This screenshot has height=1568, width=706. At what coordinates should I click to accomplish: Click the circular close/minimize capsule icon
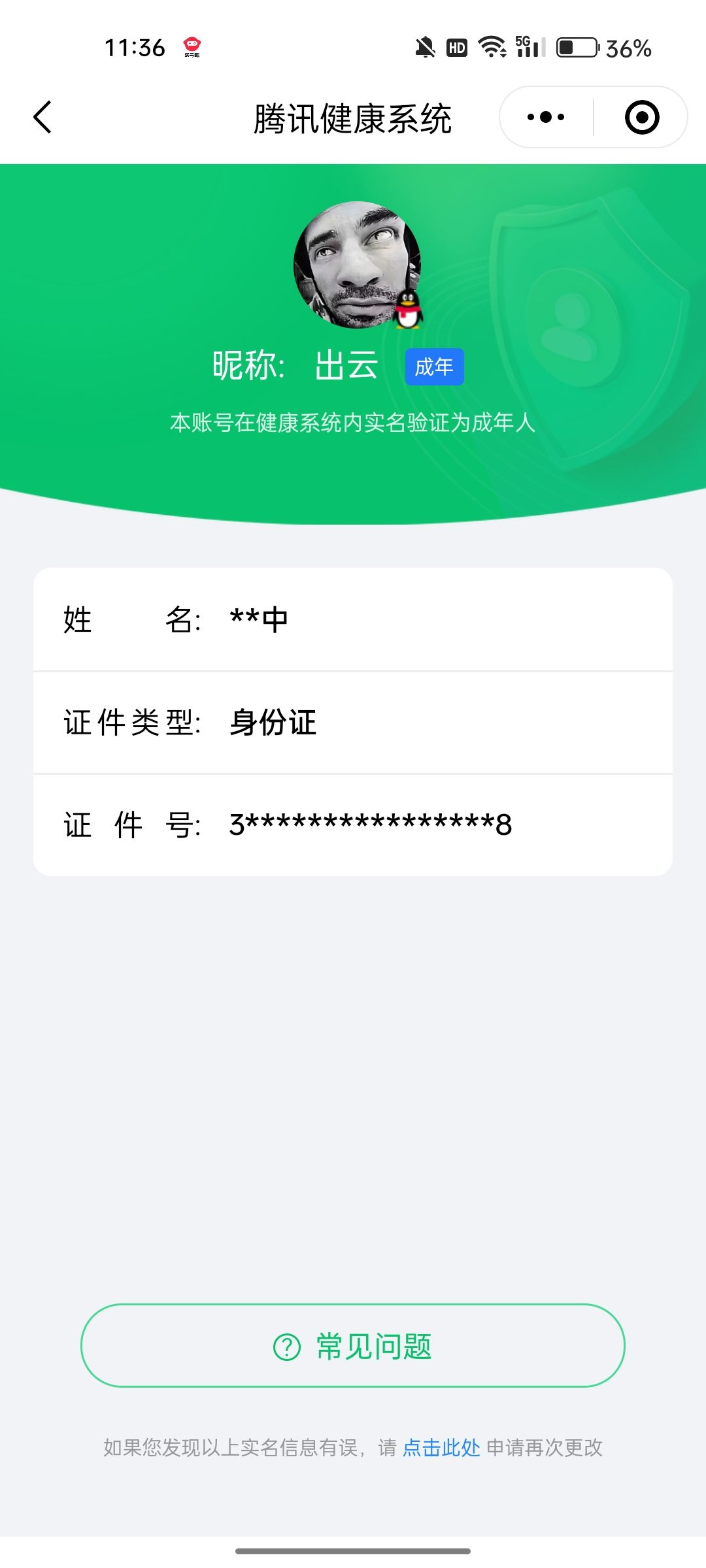641,116
